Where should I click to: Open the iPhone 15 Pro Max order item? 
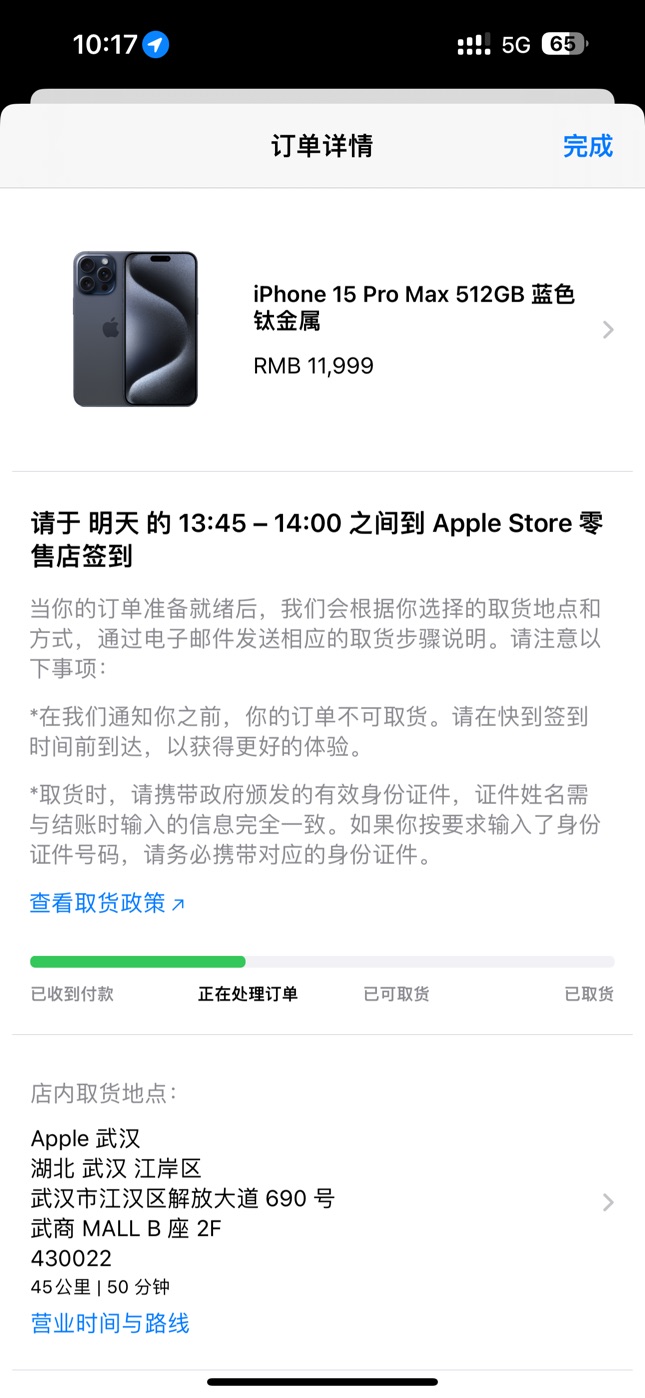coord(322,330)
